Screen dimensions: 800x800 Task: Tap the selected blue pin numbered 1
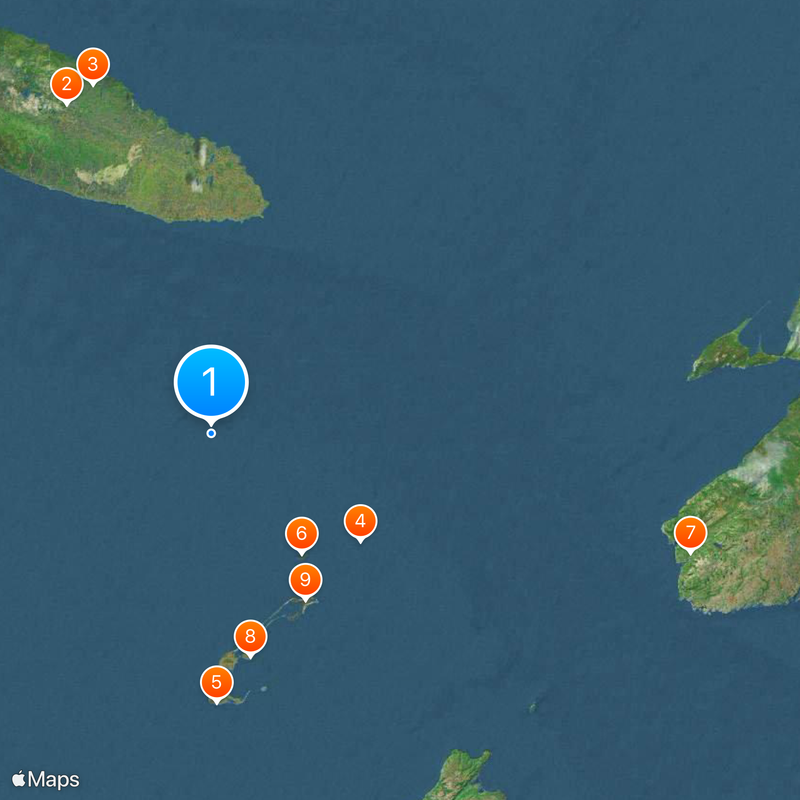point(211,381)
